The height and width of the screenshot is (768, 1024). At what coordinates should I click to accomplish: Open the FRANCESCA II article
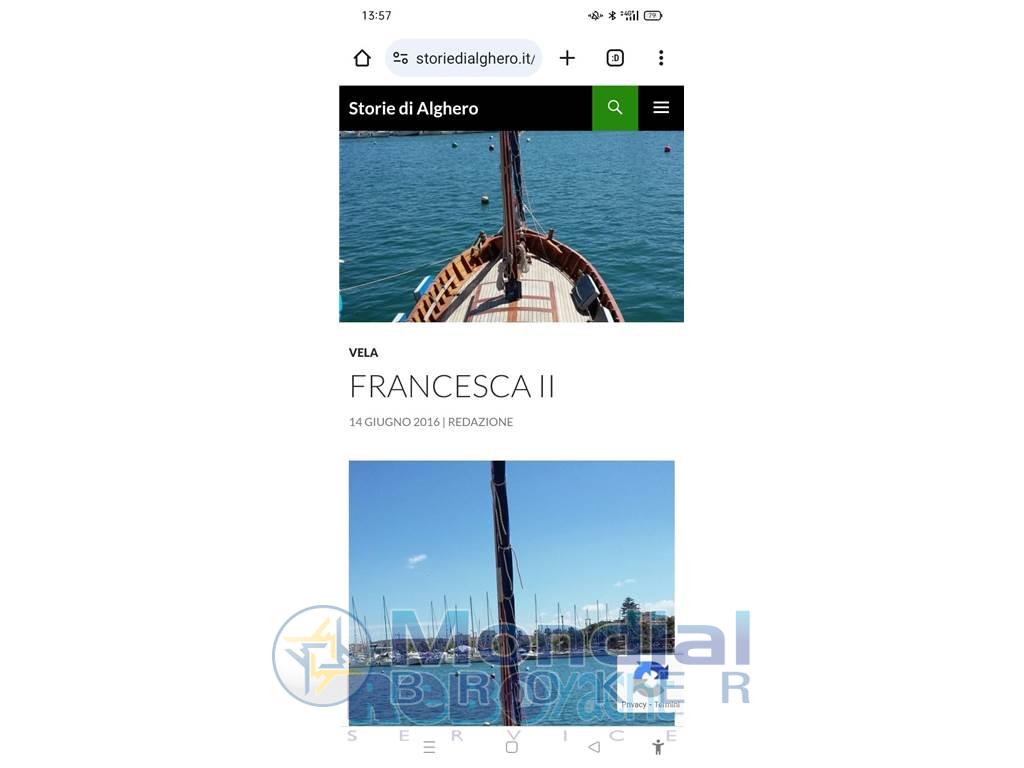pos(452,386)
